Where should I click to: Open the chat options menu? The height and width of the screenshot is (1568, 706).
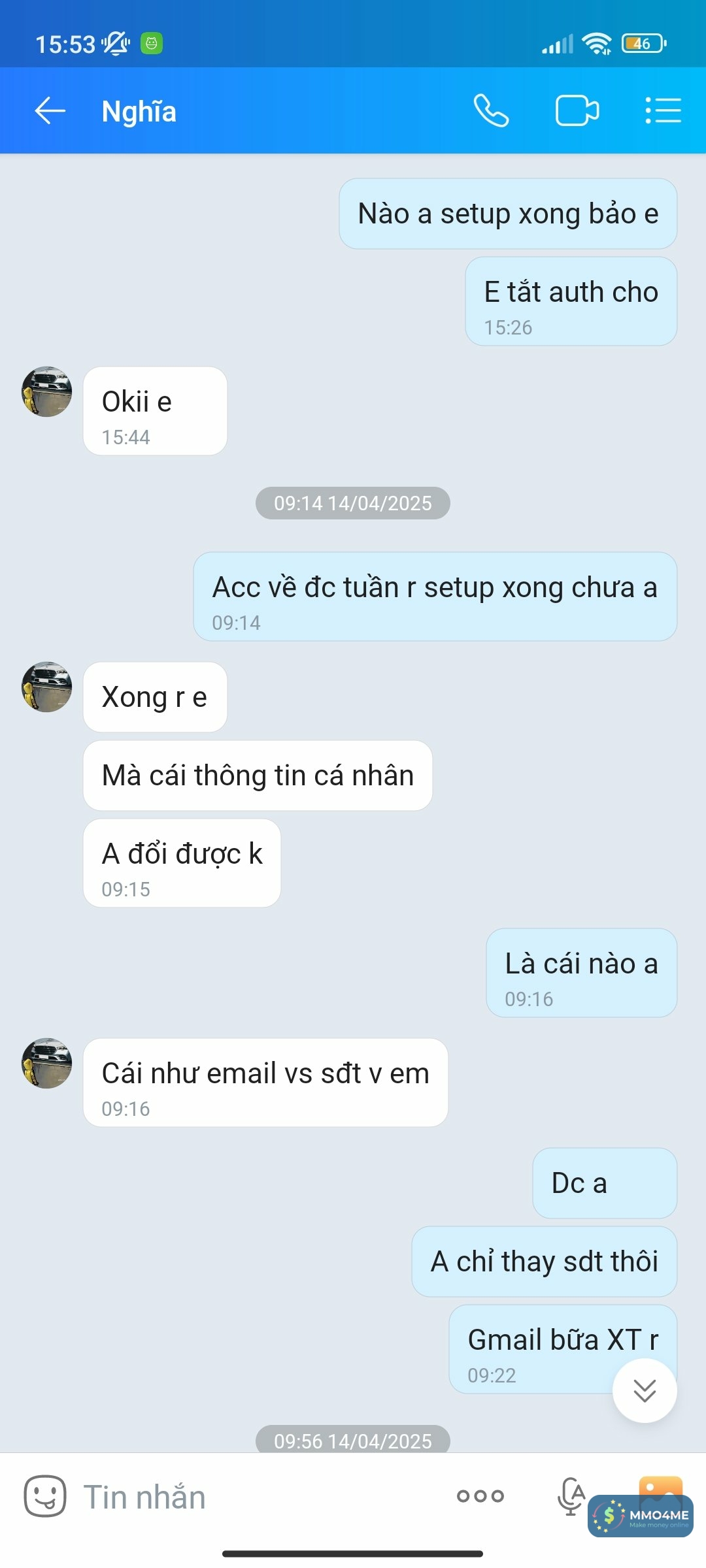663,110
